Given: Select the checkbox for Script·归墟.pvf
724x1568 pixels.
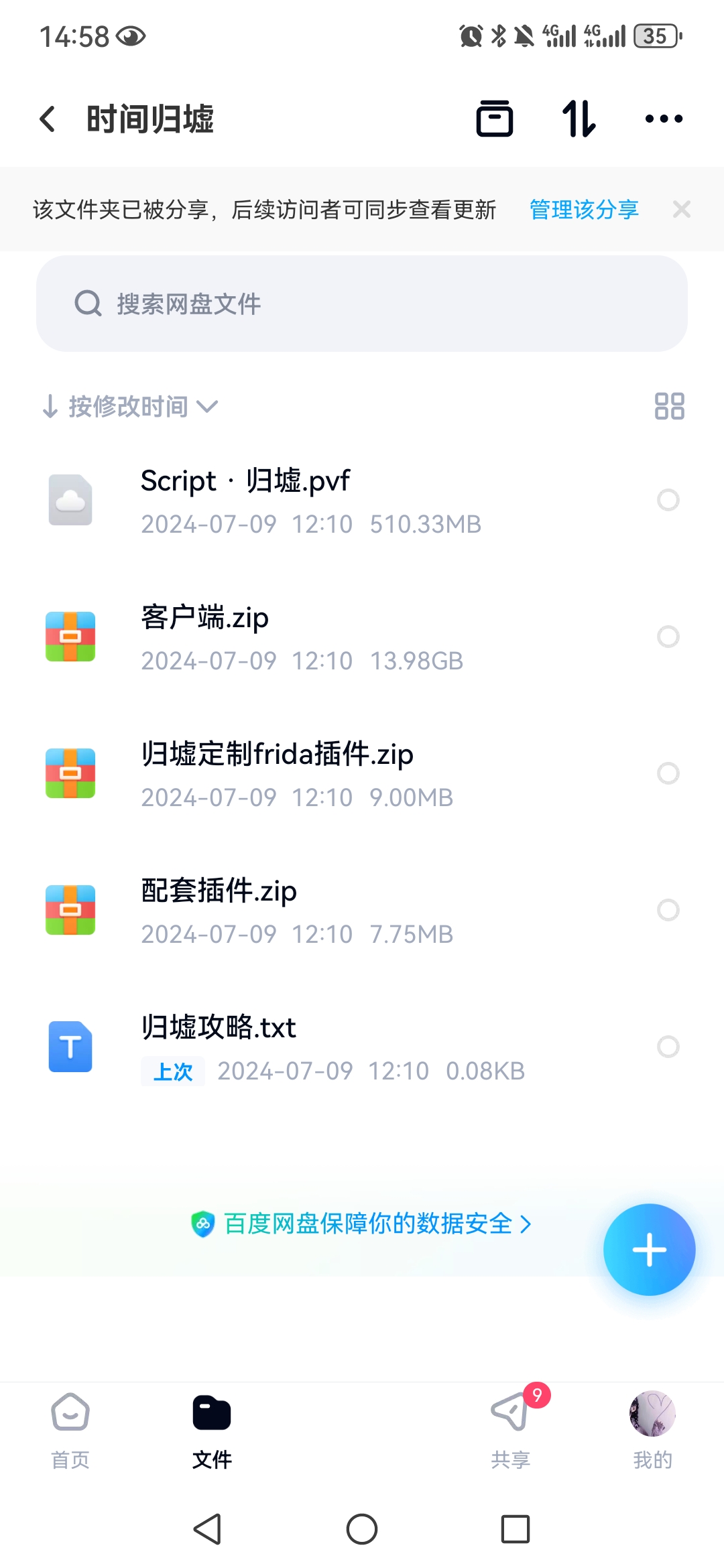Looking at the screenshot, I should 668,500.
